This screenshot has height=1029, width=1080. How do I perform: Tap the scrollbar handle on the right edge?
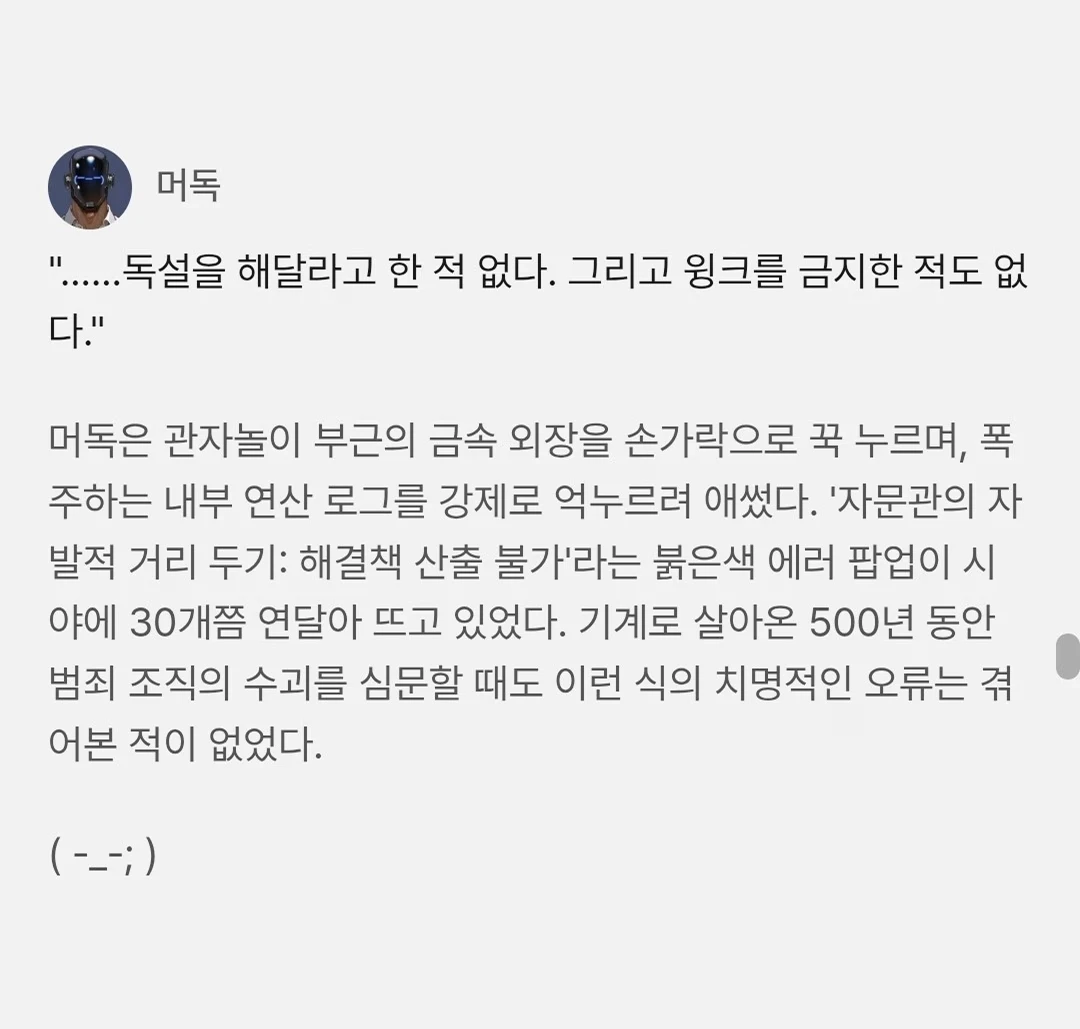click(x=1068, y=656)
